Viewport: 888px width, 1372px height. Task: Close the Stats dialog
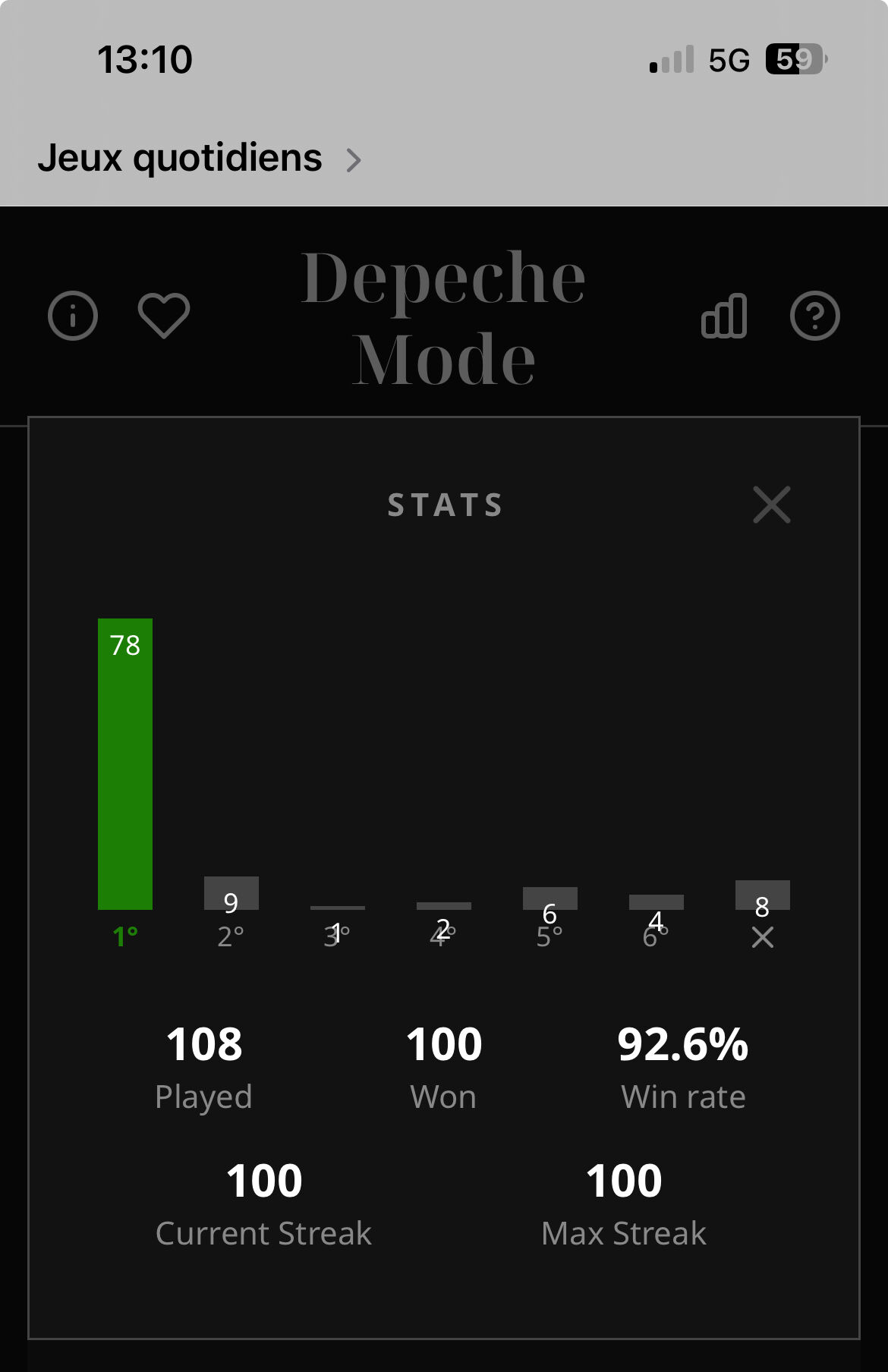point(771,505)
